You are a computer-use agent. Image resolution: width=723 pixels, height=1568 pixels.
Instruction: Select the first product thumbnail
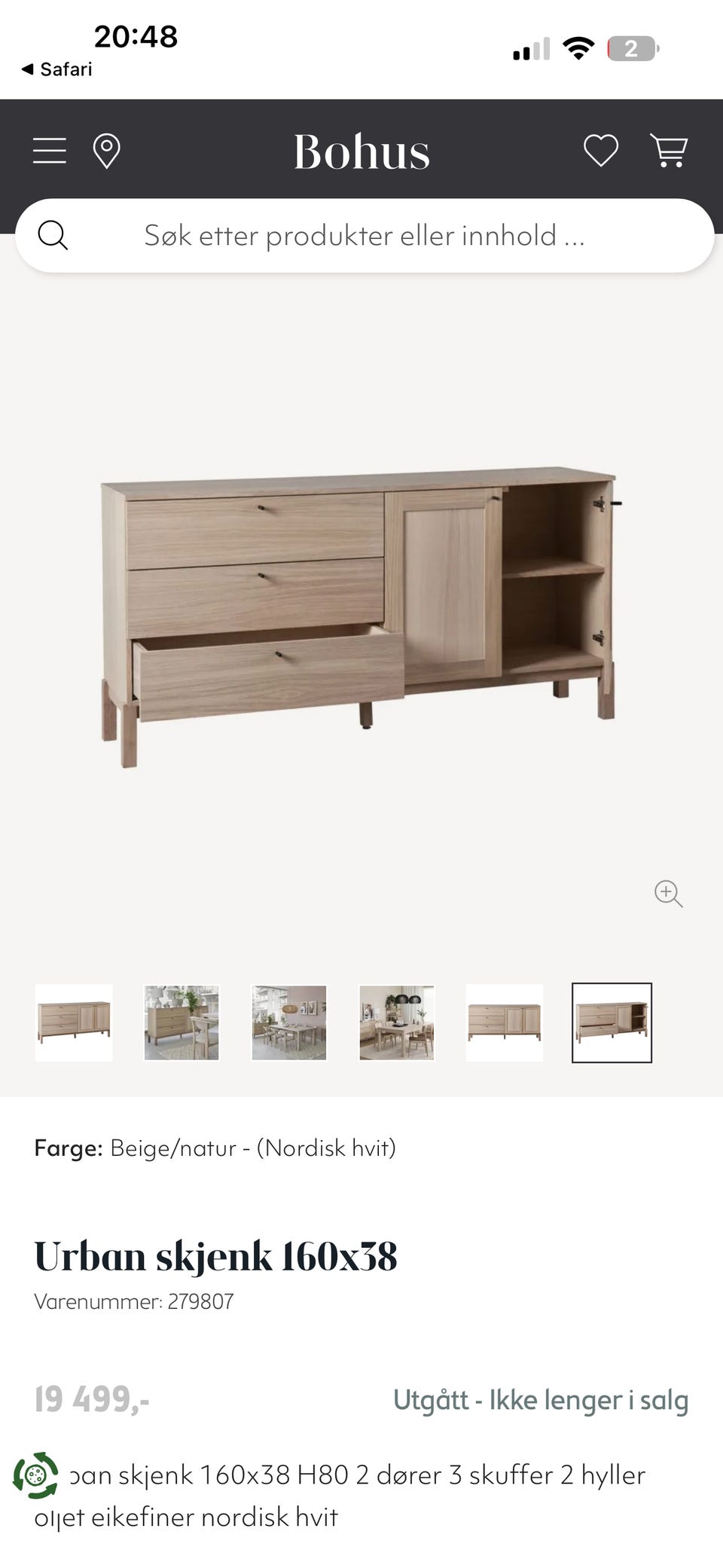coord(74,1022)
